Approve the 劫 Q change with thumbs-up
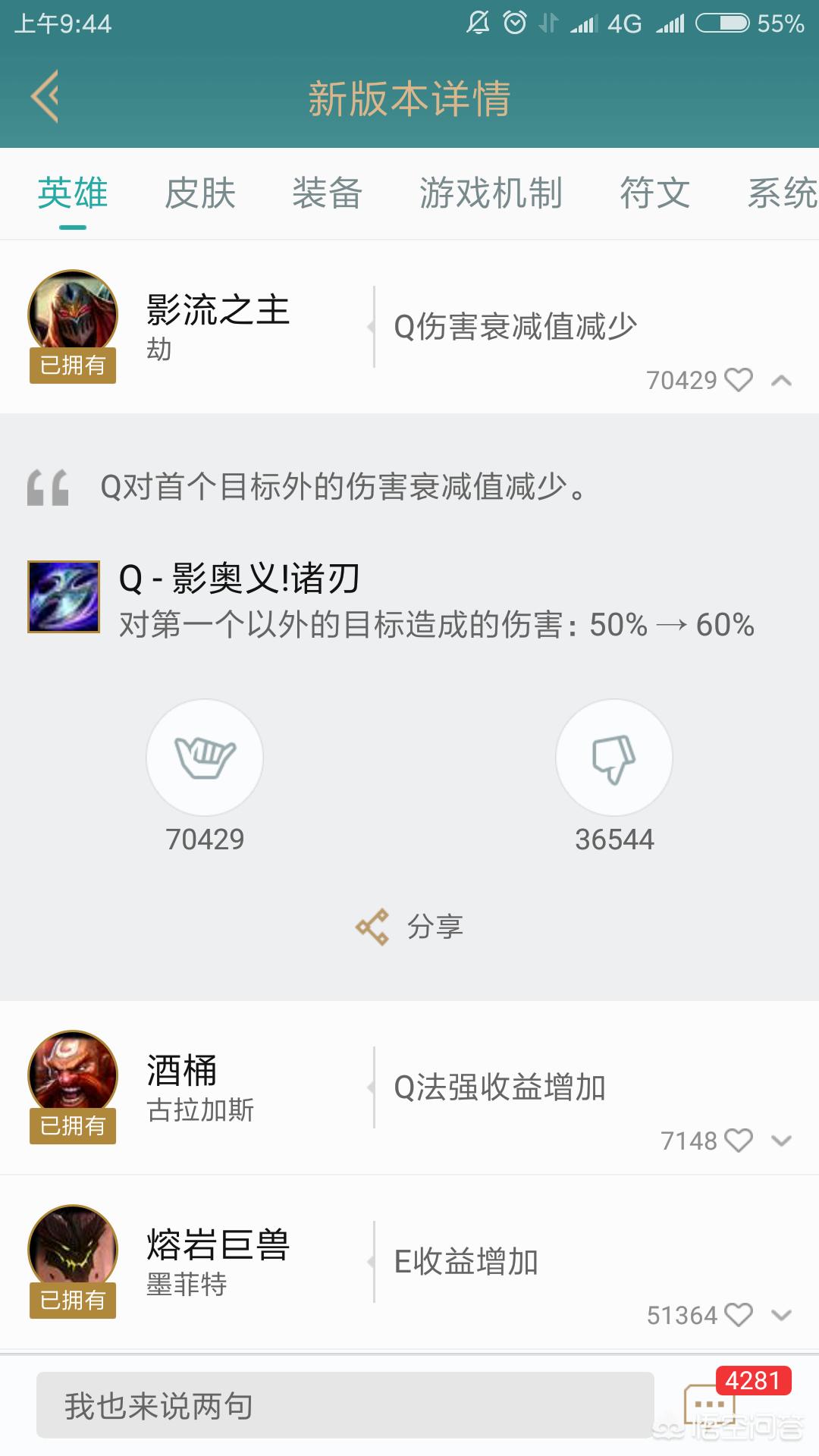819x1456 pixels. (x=205, y=758)
